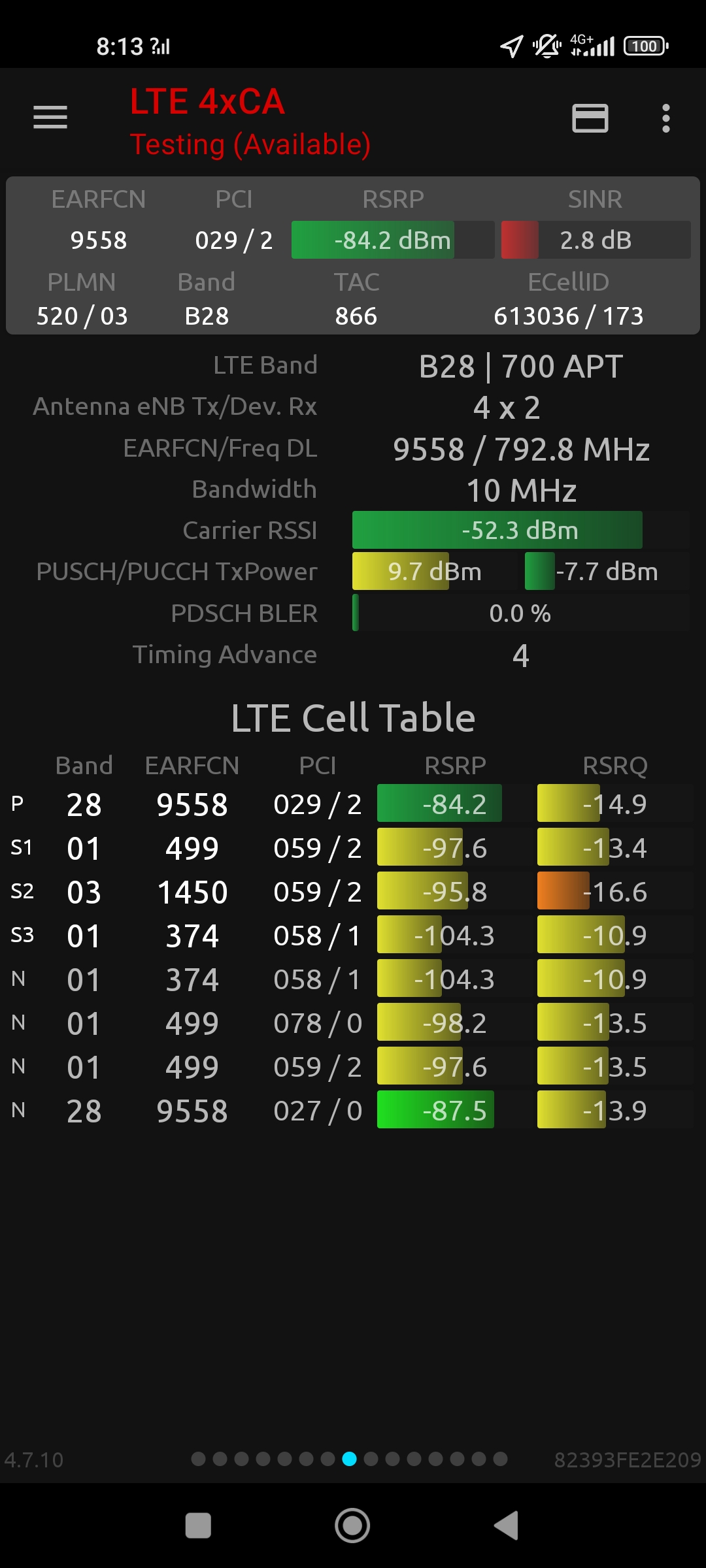Open the hamburger drawer menu
This screenshot has height=1568, width=706.
(50, 118)
